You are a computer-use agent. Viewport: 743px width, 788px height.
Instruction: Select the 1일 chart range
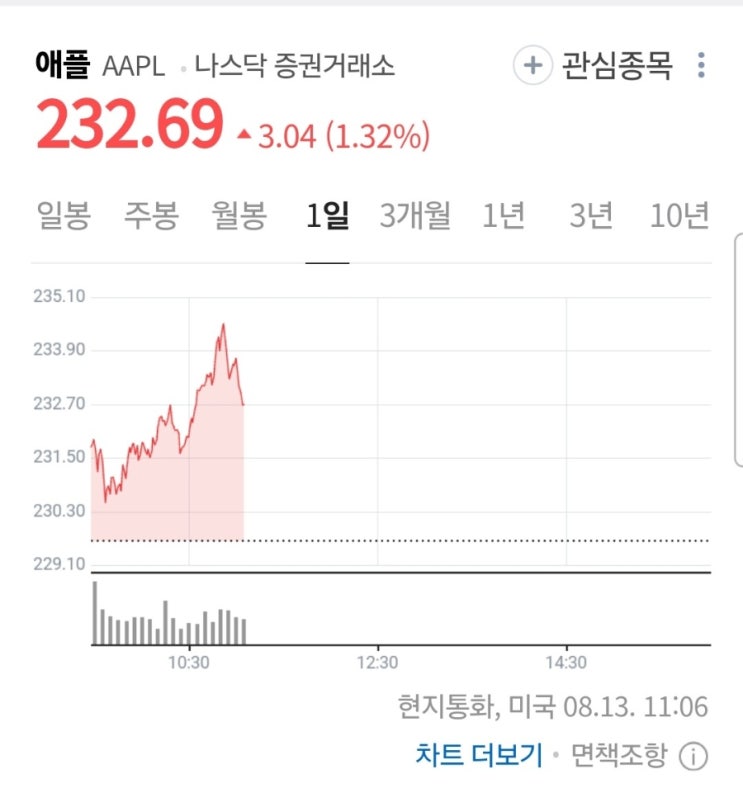pyautogui.click(x=327, y=216)
